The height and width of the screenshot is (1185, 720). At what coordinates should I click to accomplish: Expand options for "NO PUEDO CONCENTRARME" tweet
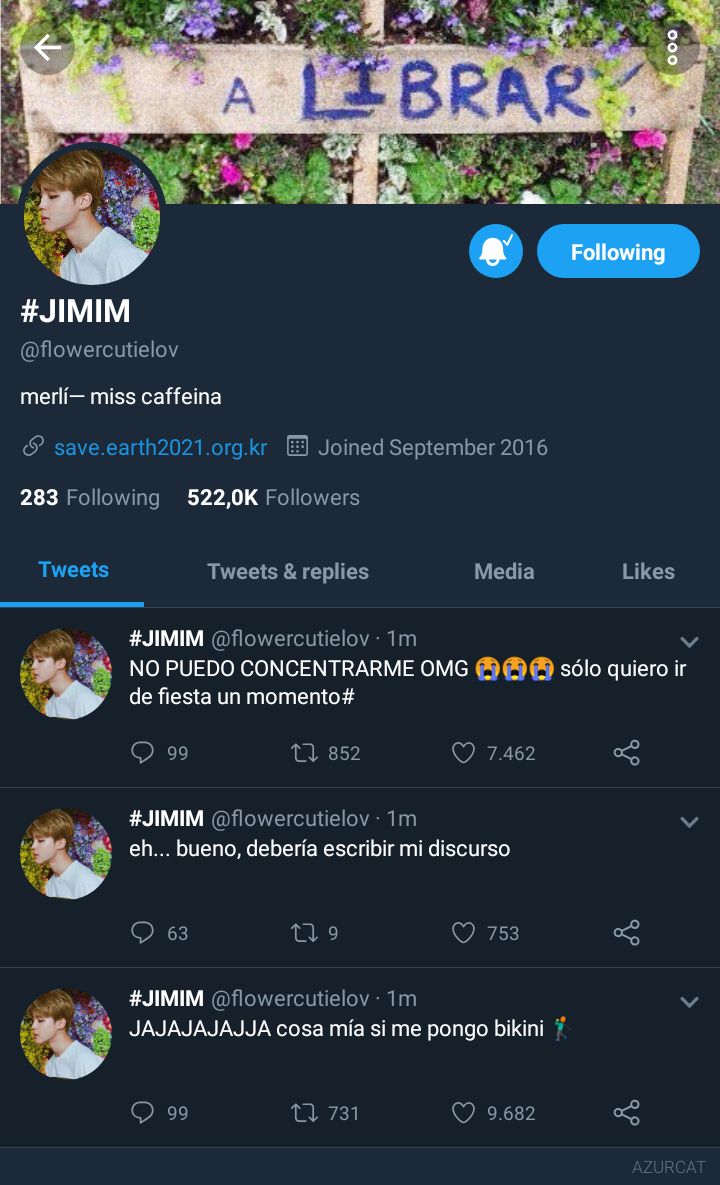pos(689,642)
